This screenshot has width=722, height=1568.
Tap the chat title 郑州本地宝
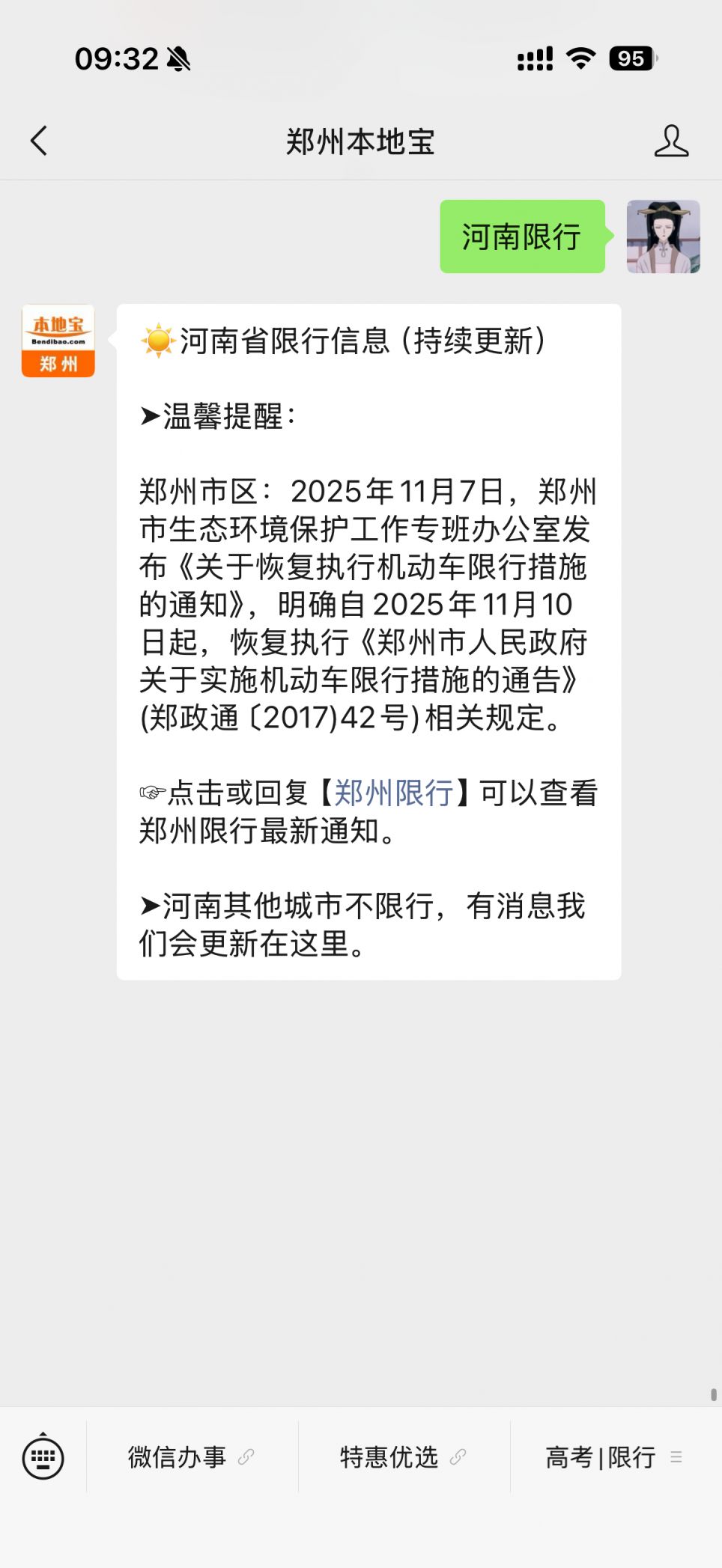point(360,141)
